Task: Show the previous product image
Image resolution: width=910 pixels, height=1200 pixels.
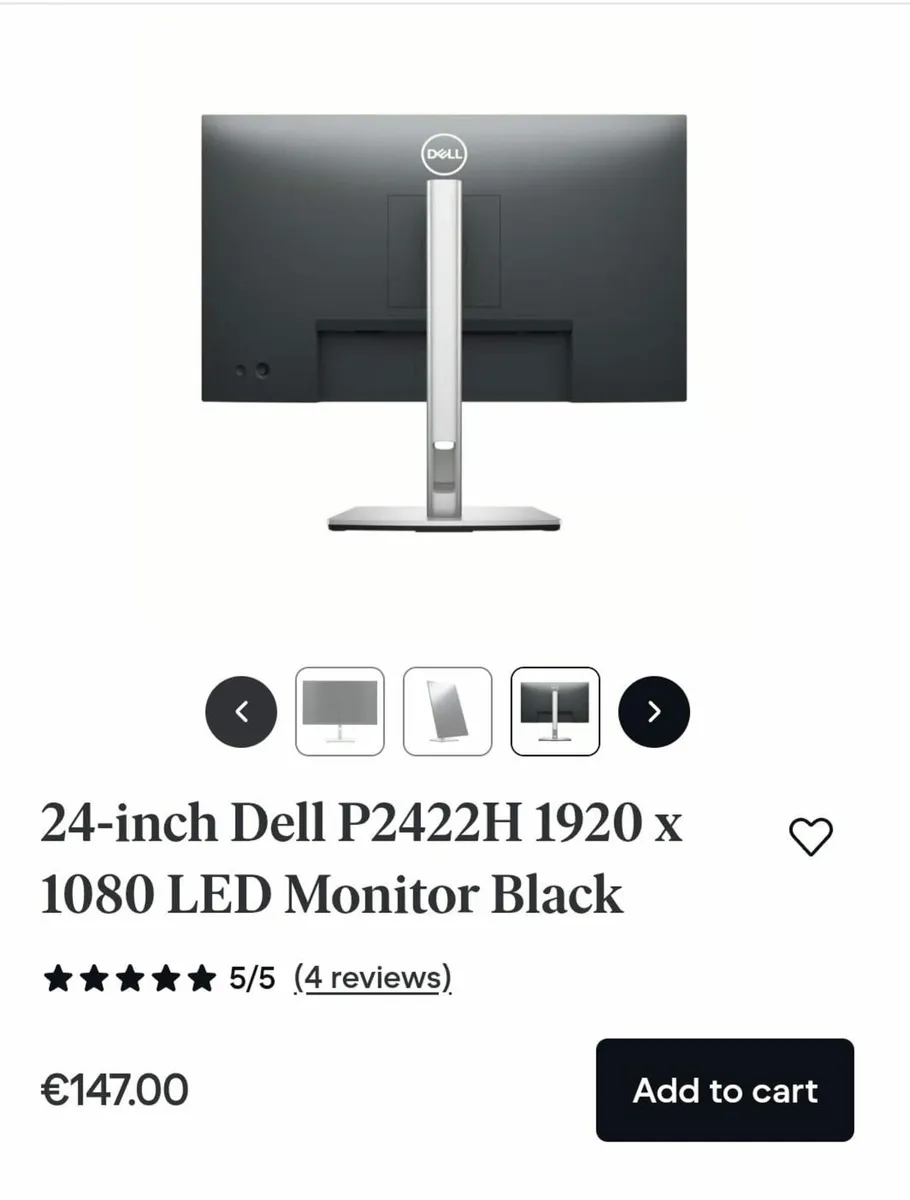Action: pyautogui.click(x=240, y=711)
